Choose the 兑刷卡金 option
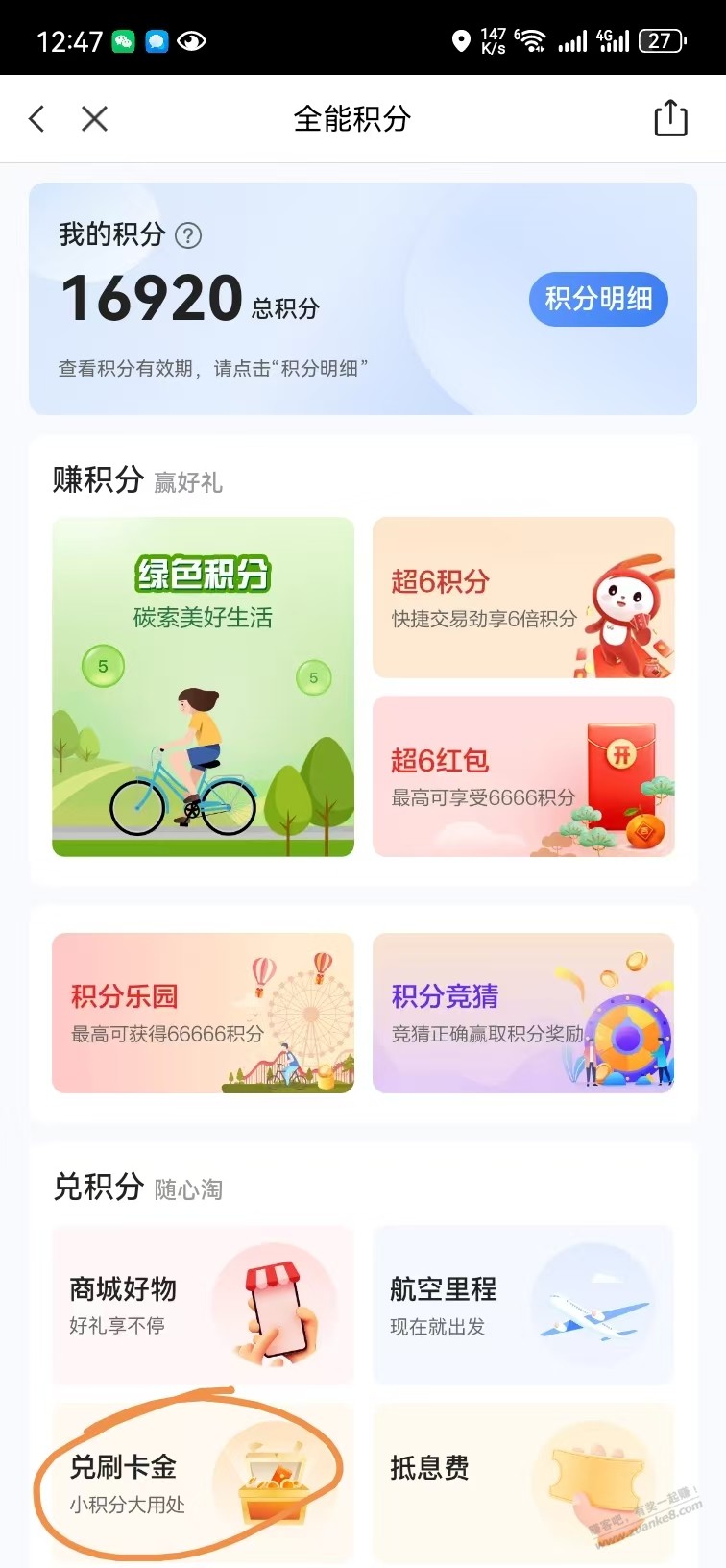 click(x=203, y=1482)
